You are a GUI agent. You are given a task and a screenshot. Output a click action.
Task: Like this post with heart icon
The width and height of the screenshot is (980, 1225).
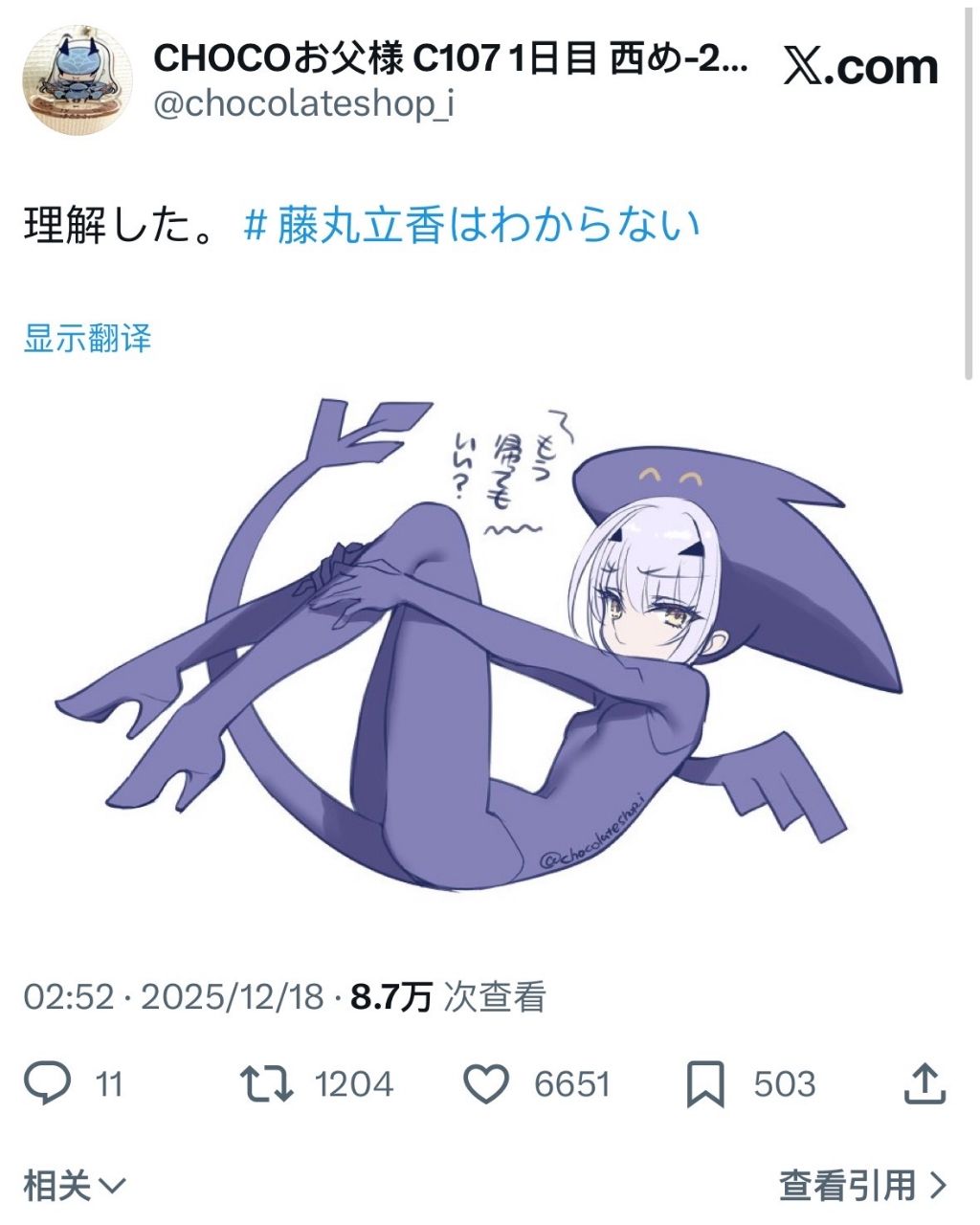(486, 1083)
